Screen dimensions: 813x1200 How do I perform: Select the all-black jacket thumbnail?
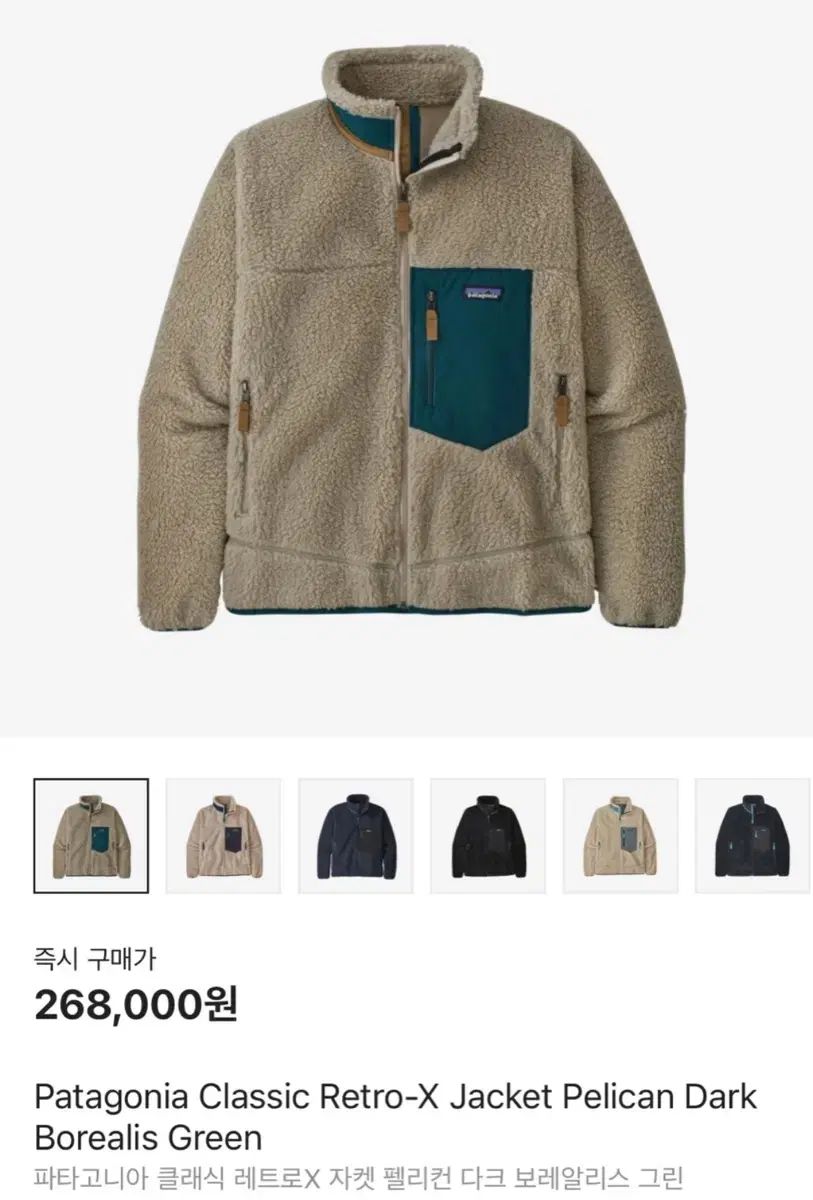pos(488,835)
